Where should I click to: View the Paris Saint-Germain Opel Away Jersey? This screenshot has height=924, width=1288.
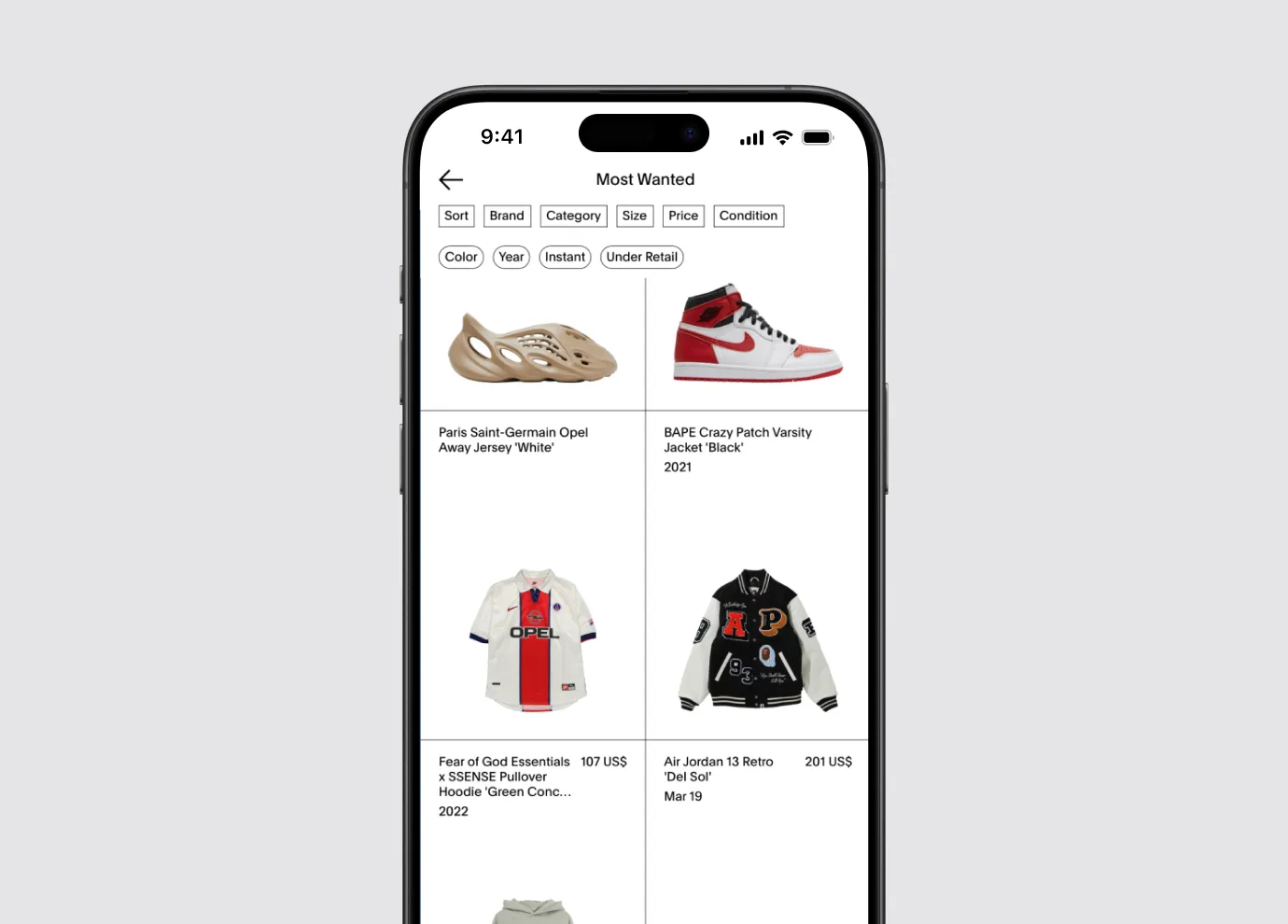coord(532,640)
